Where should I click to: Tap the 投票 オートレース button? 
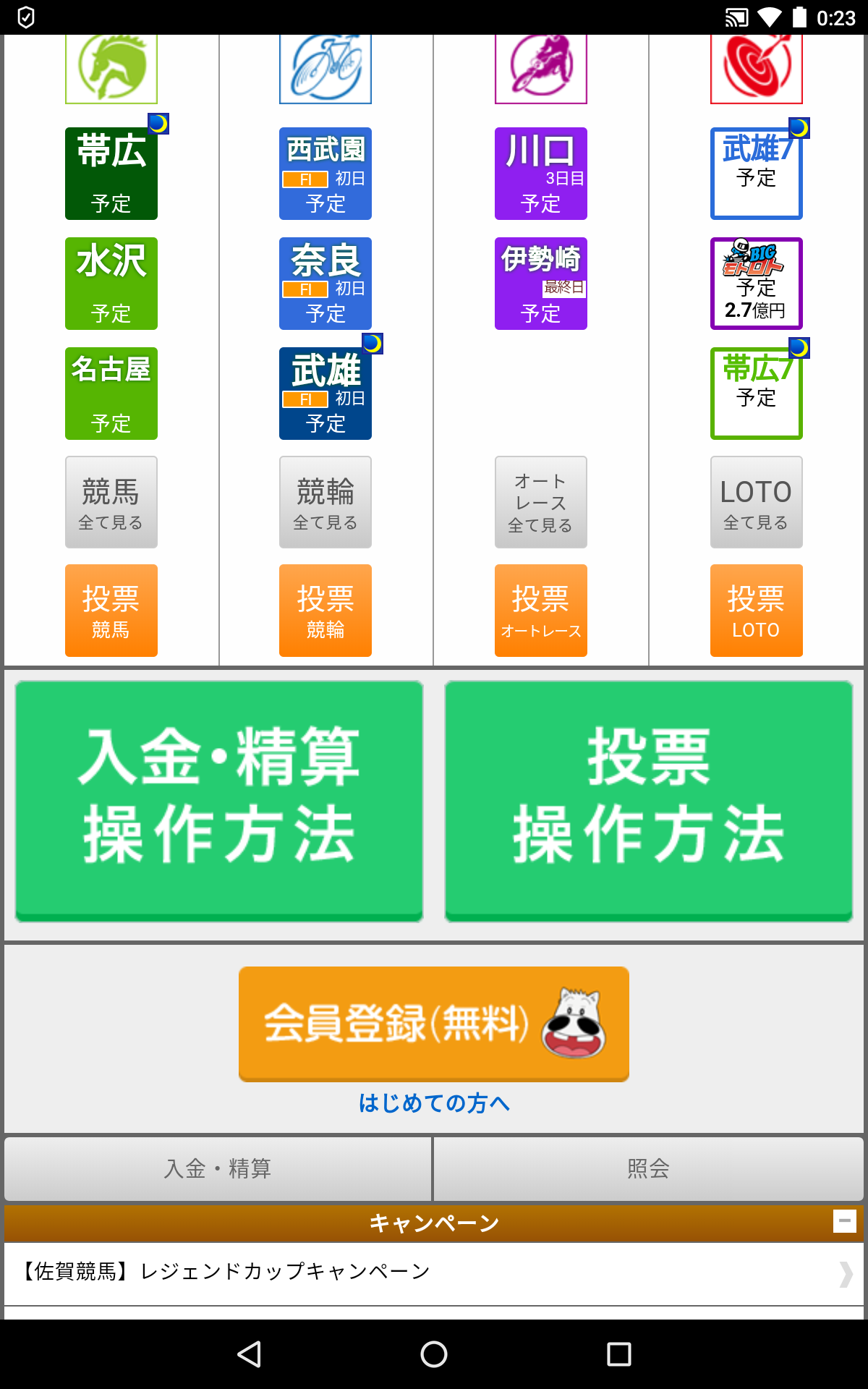tap(540, 611)
